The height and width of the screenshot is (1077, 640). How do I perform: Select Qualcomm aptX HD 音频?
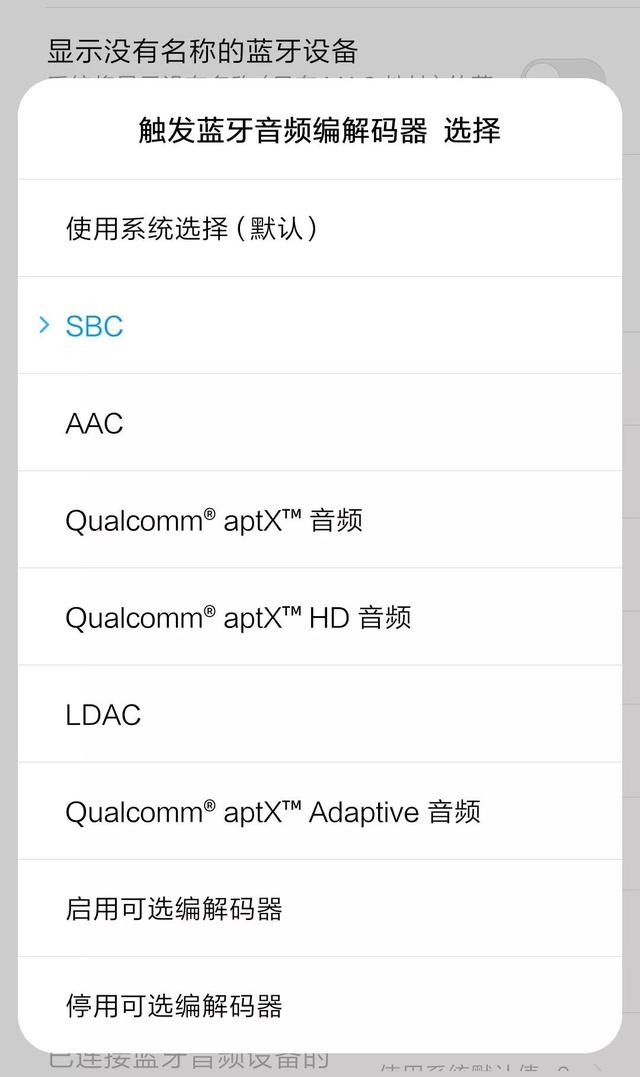tap(238, 617)
